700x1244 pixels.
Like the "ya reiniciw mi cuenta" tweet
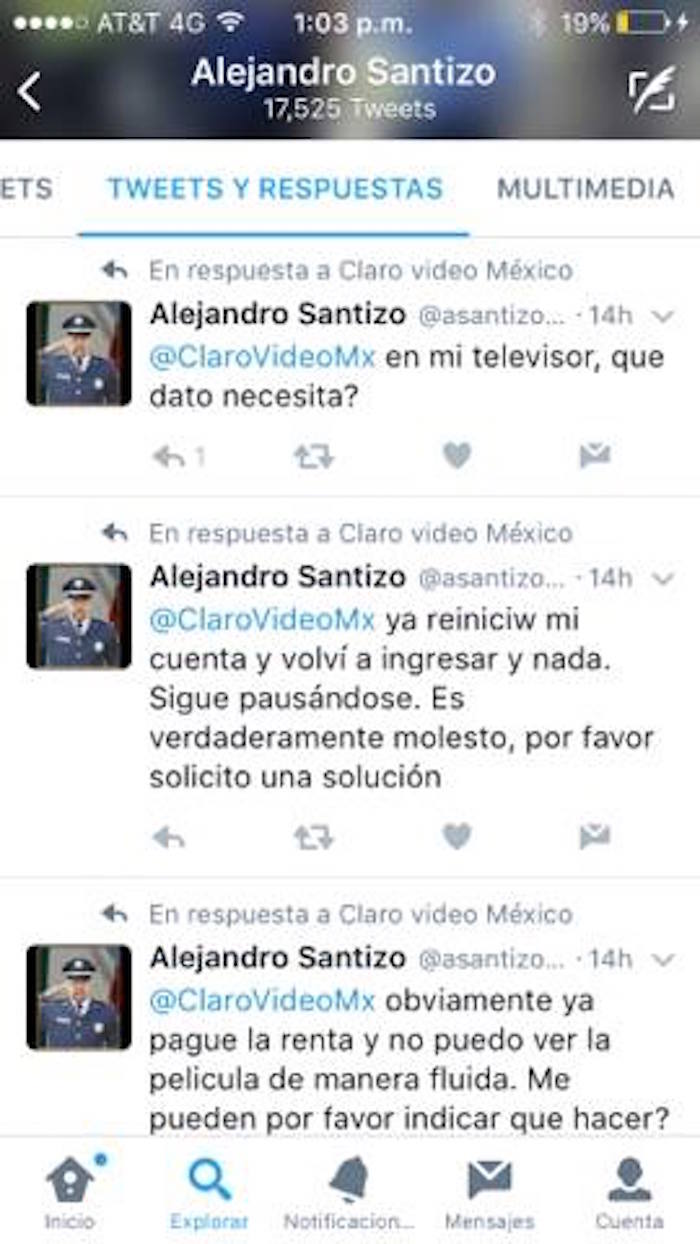tap(457, 836)
